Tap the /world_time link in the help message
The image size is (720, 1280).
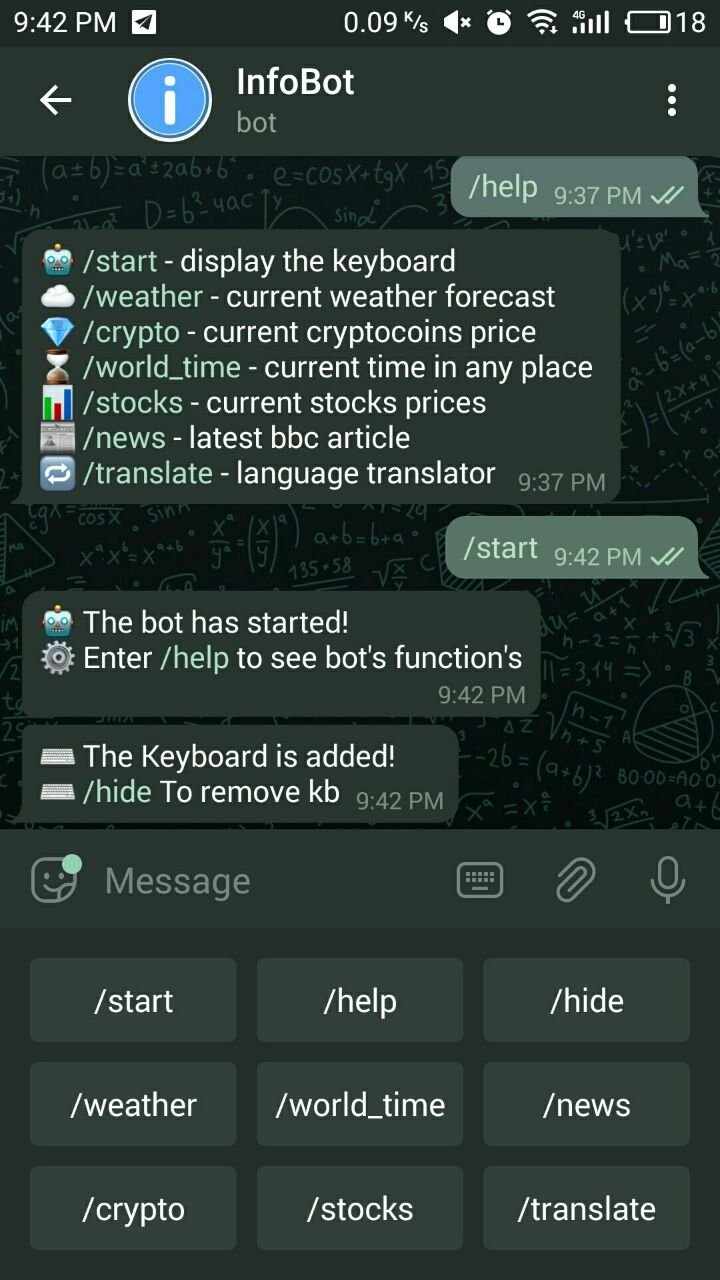[x=161, y=367]
